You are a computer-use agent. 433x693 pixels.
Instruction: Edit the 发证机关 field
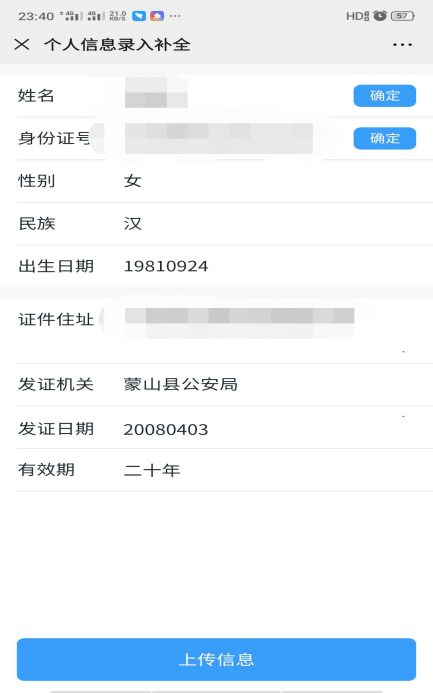coord(270,385)
